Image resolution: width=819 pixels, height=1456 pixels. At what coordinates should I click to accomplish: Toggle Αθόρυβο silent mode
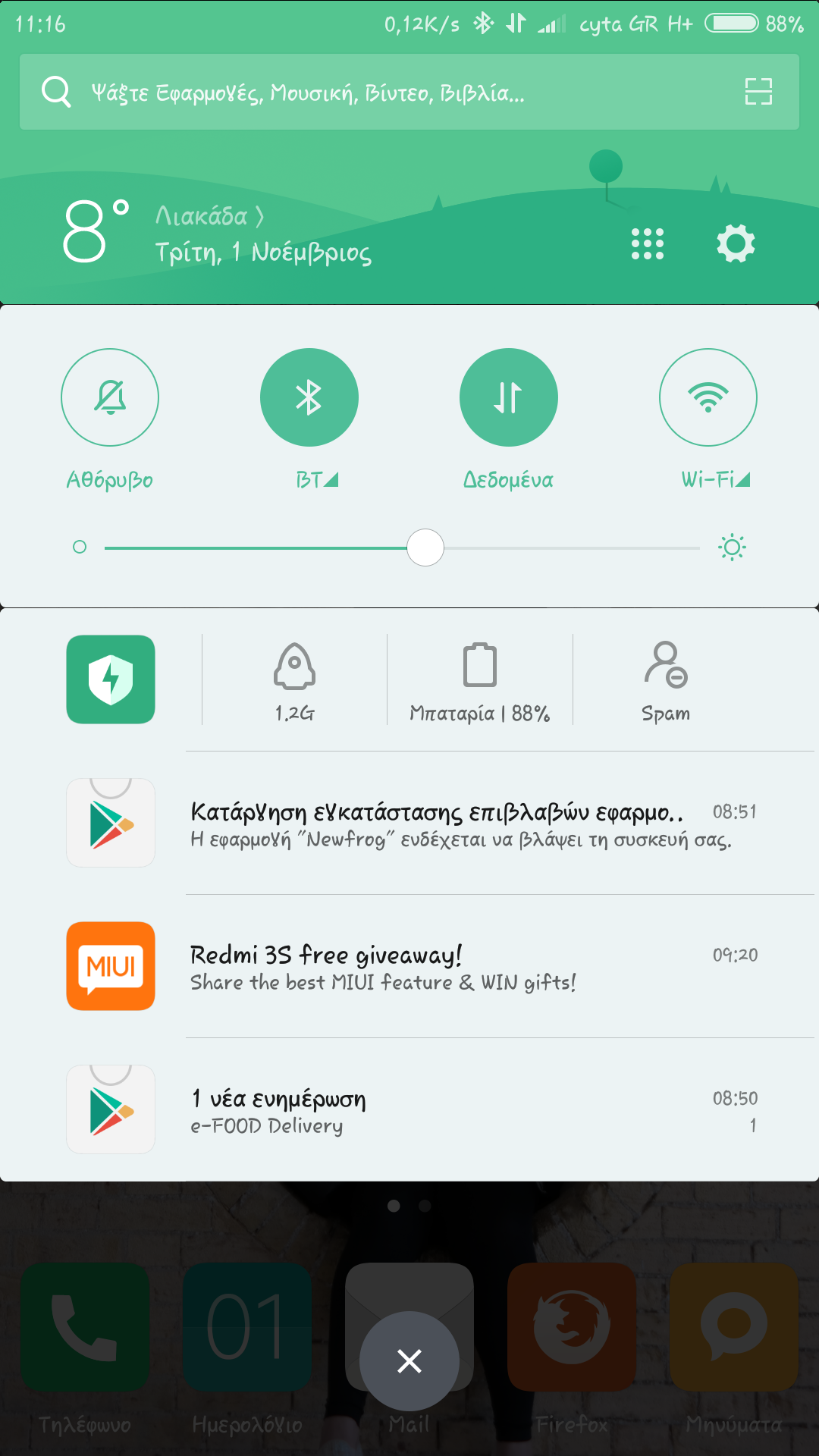click(x=110, y=397)
